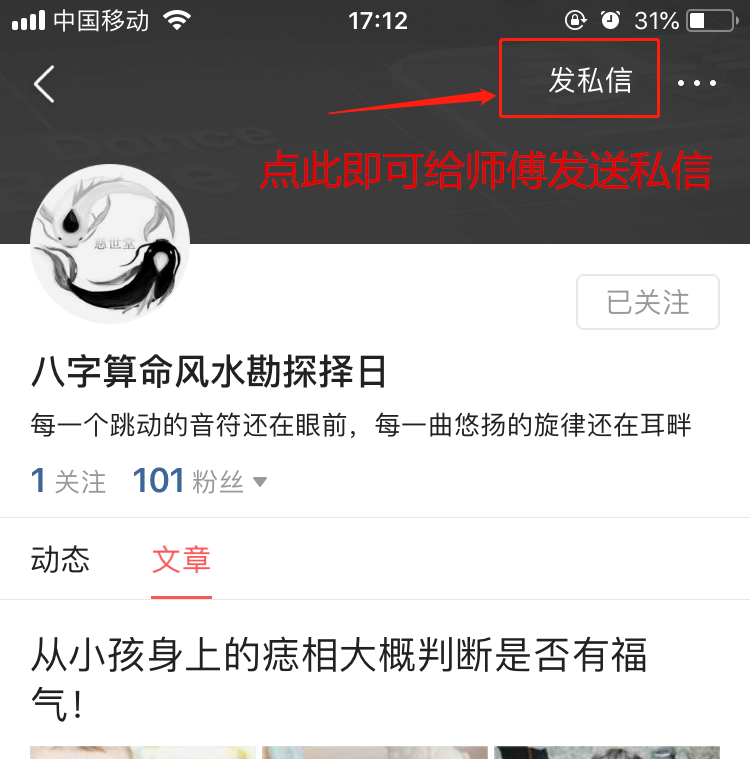Image resolution: width=750 pixels, height=759 pixels.
Task: Select the 文章 tab
Action: click(x=181, y=559)
